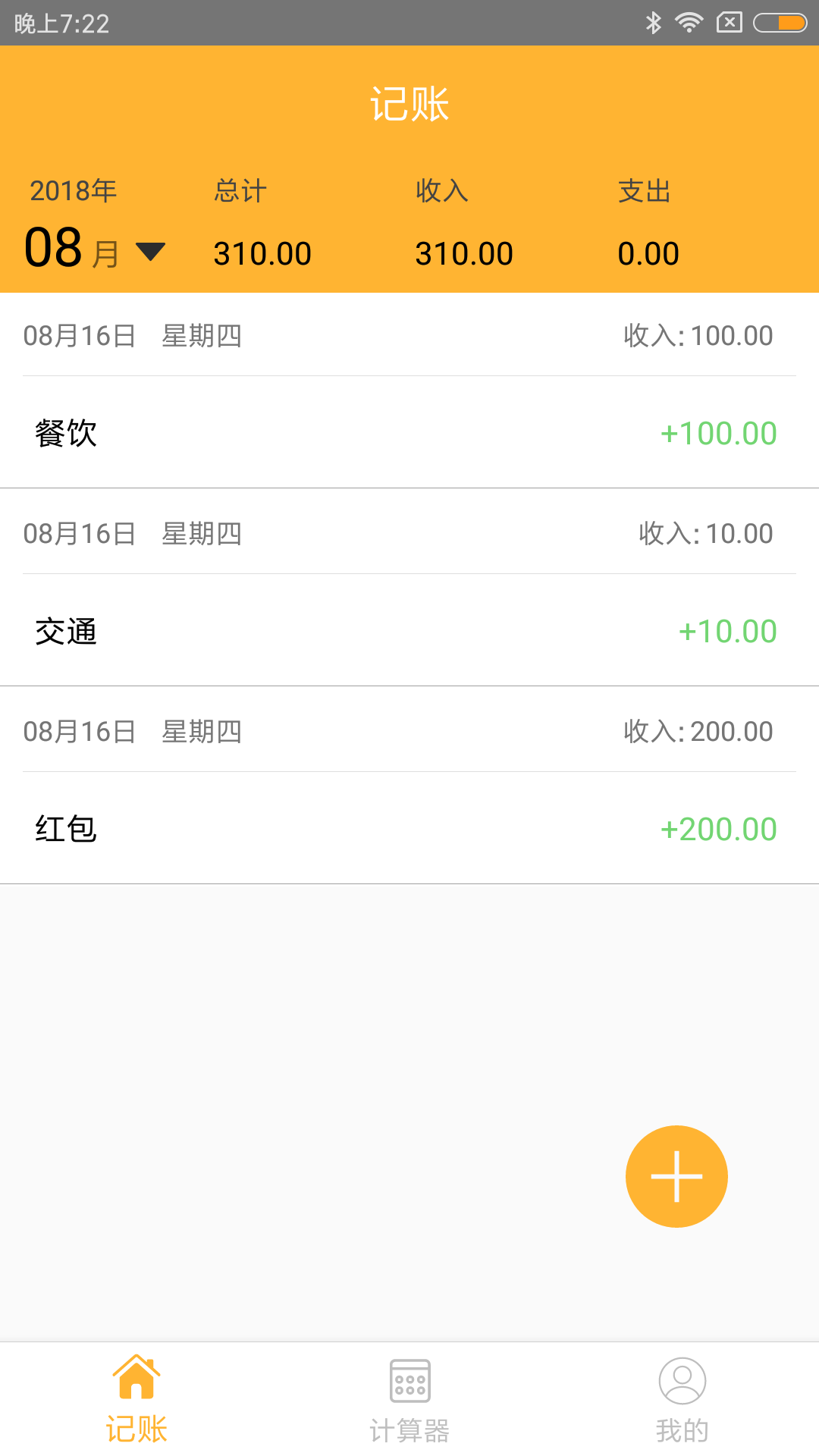The width and height of the screenshot is (819, 1456).
Task: Select the 记账 home tab
Action: (x=136, y=1400)
